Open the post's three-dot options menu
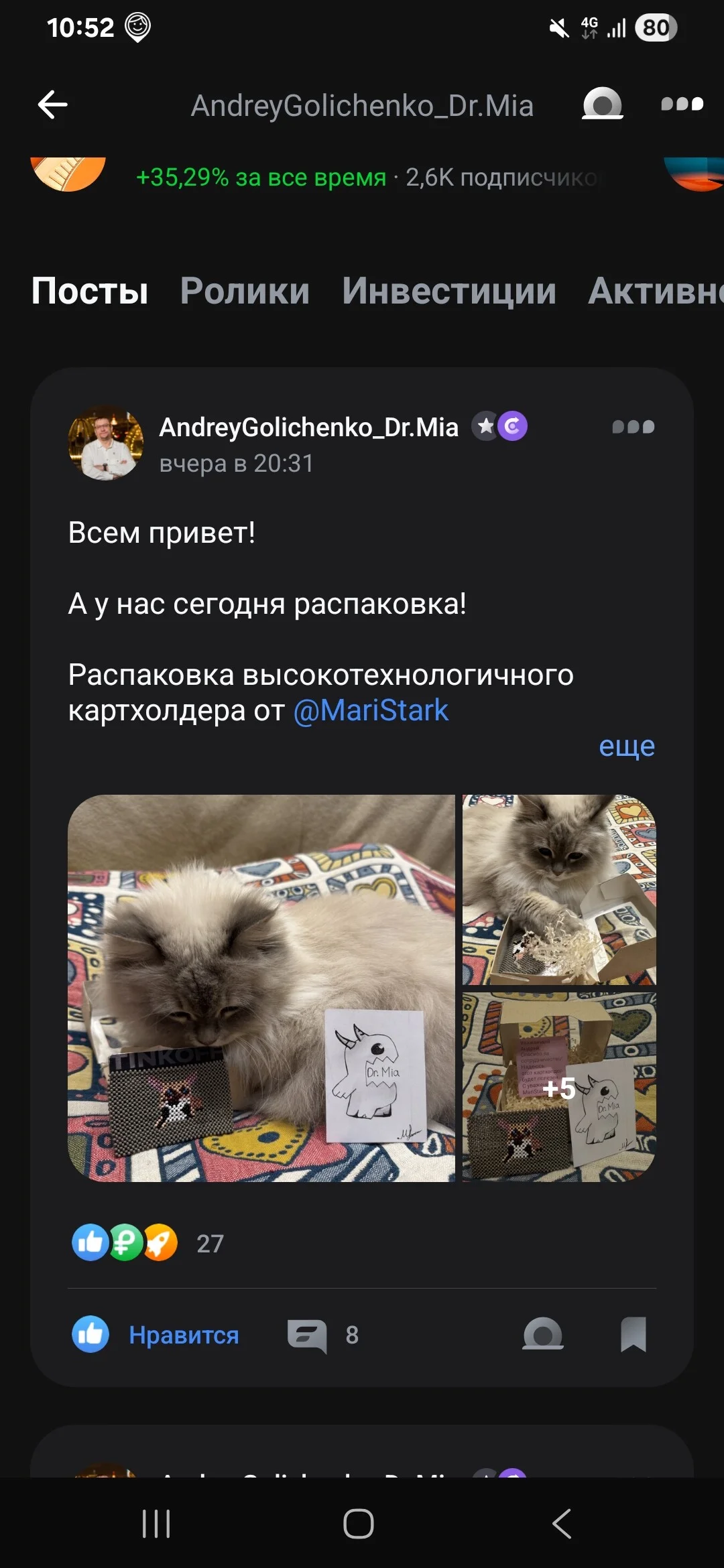This screenshot has width=724, height=1568. [633, 427]
